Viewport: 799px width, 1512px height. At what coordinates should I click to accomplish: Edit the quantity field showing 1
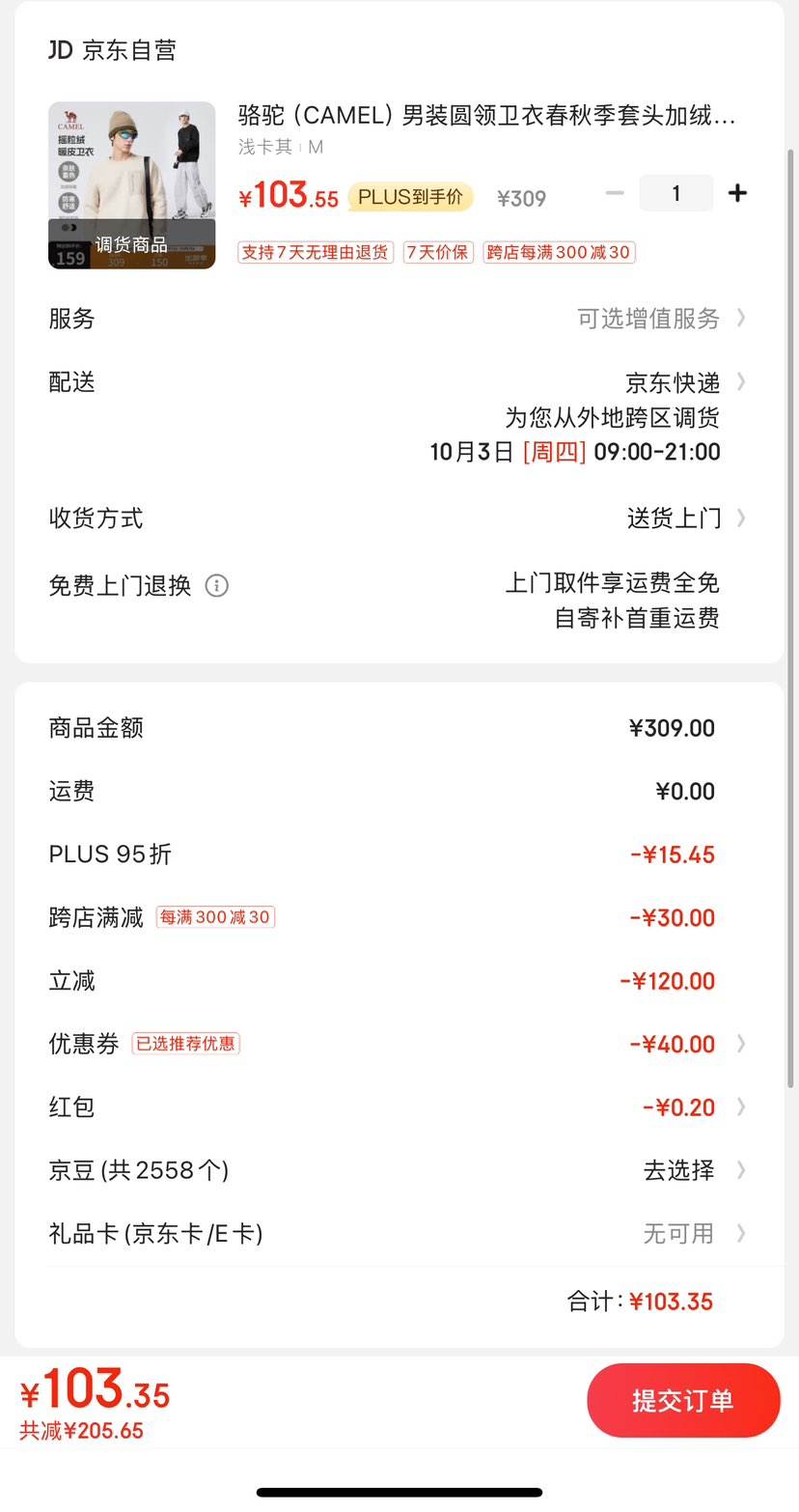tap(676, 193)
